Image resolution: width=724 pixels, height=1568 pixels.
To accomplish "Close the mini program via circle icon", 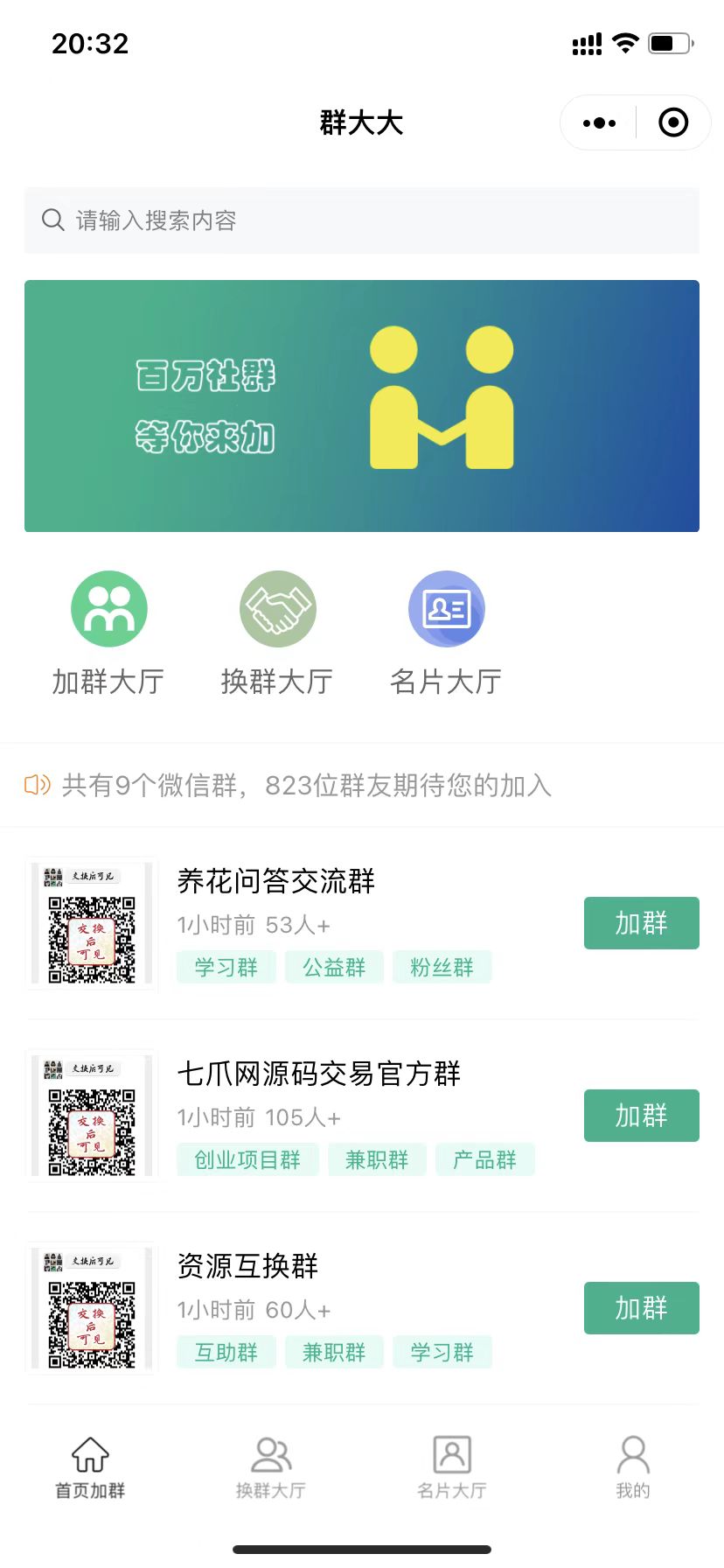I will pyautogui.click(x=672, y=123).
